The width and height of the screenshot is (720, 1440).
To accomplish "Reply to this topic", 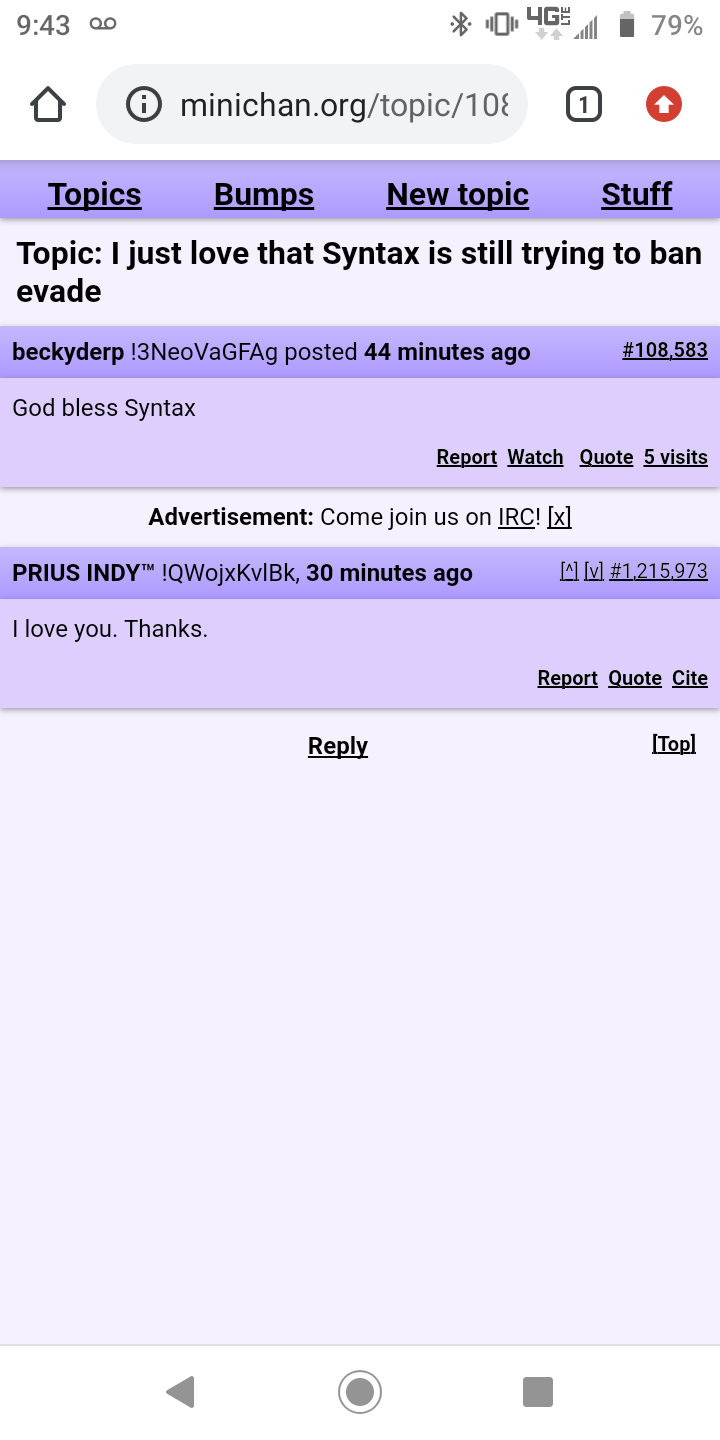I will (338, 746).
